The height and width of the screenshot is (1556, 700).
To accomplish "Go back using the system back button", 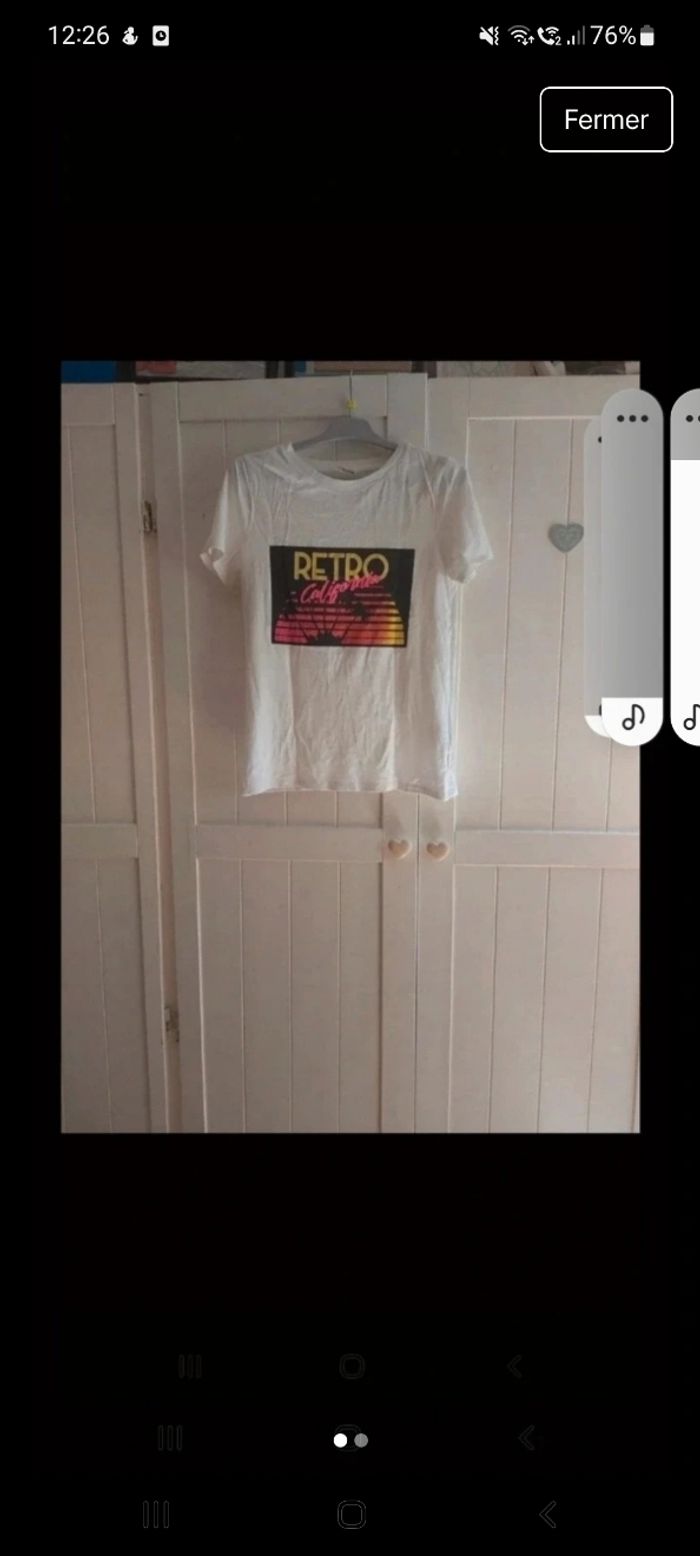I will [547, 1514].
